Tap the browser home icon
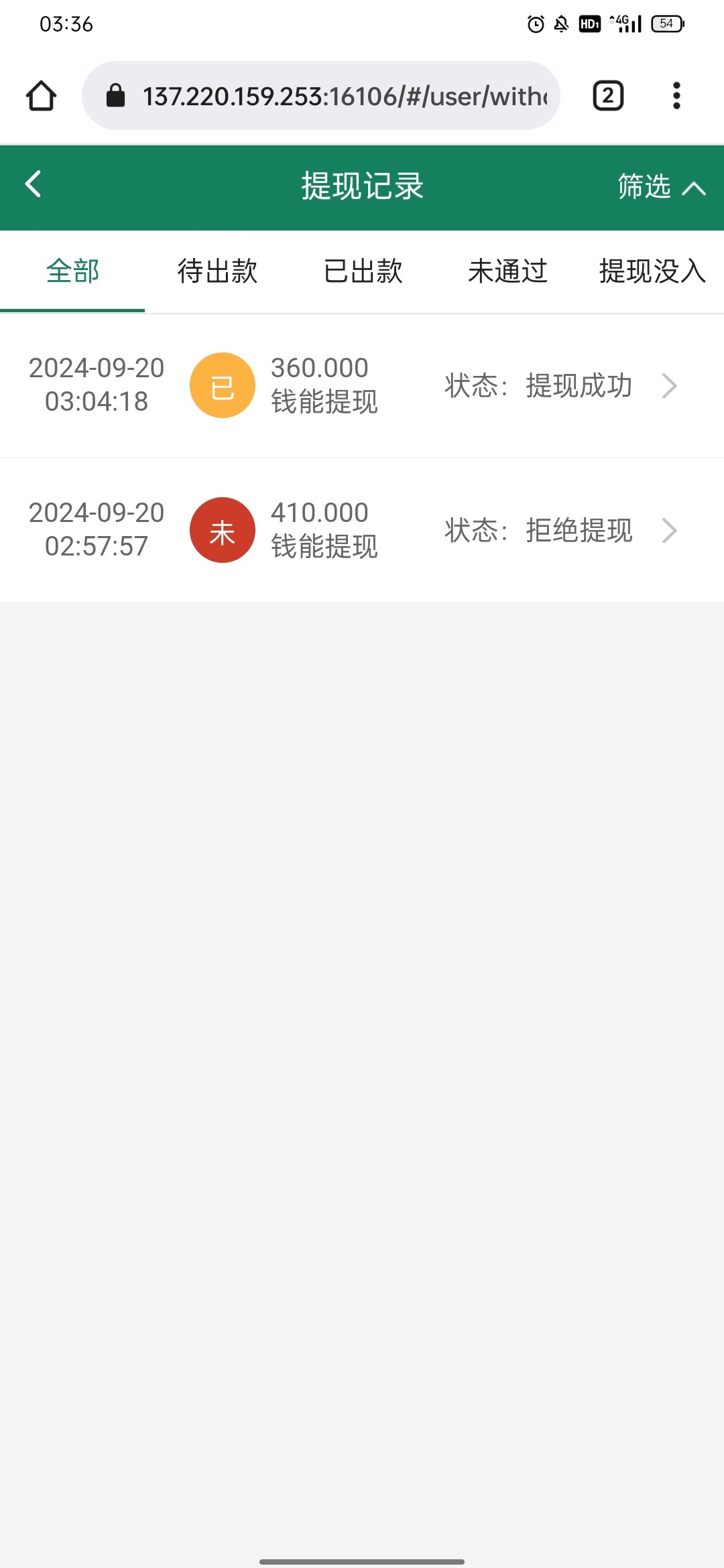The image size is (724, 1568). pos(42,96)
